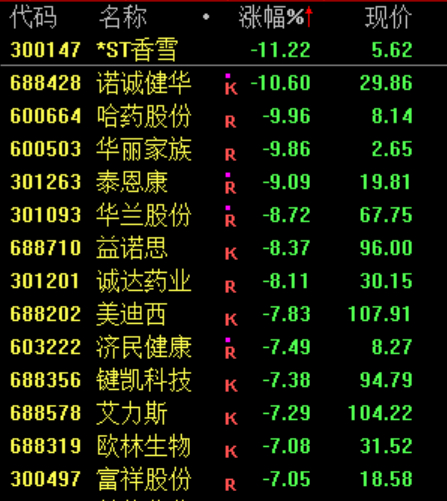Sort by the 名称 column header
The image size is (447, 501).
point(123,17)
